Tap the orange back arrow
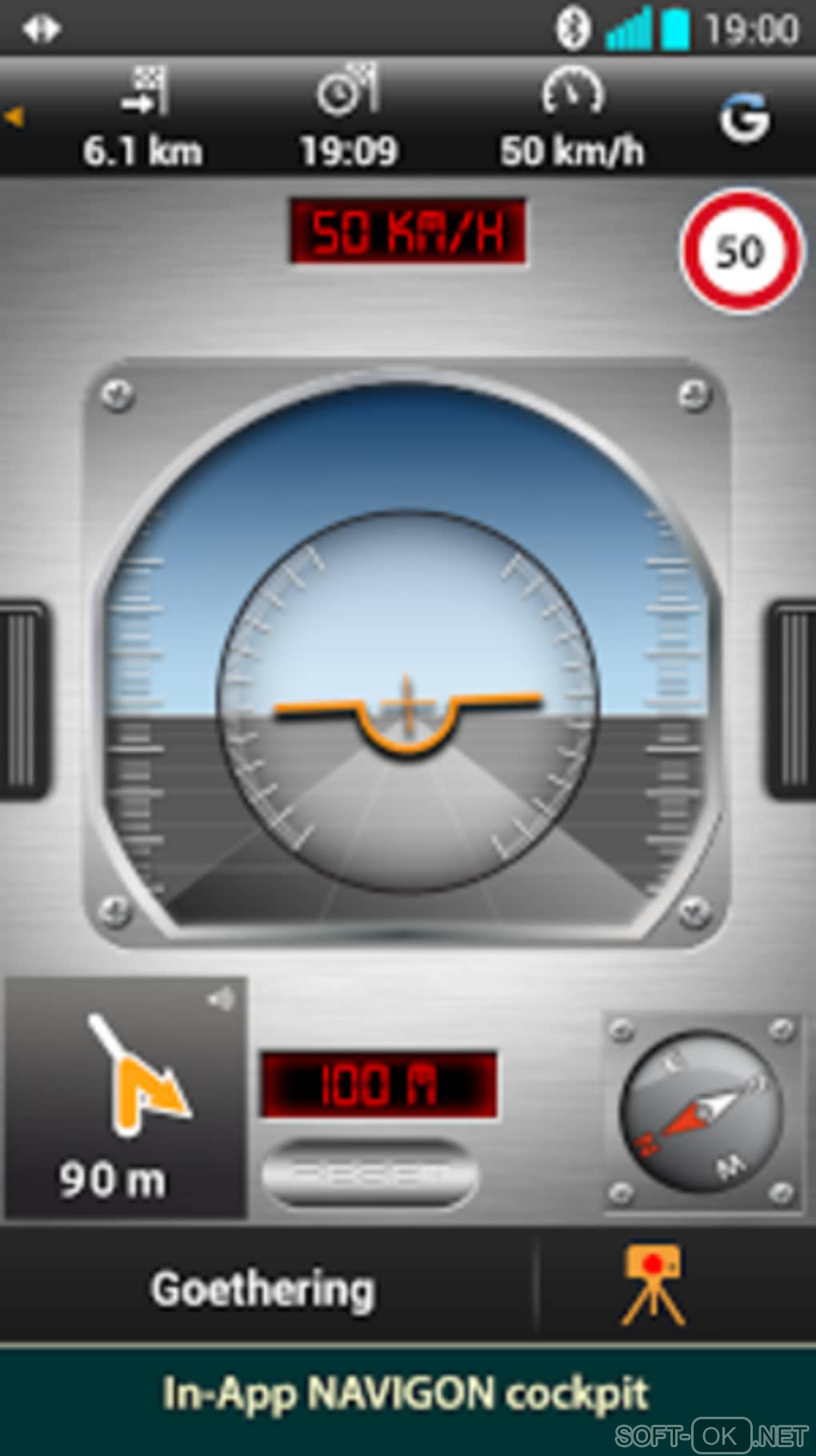 [x=14, y=118]
